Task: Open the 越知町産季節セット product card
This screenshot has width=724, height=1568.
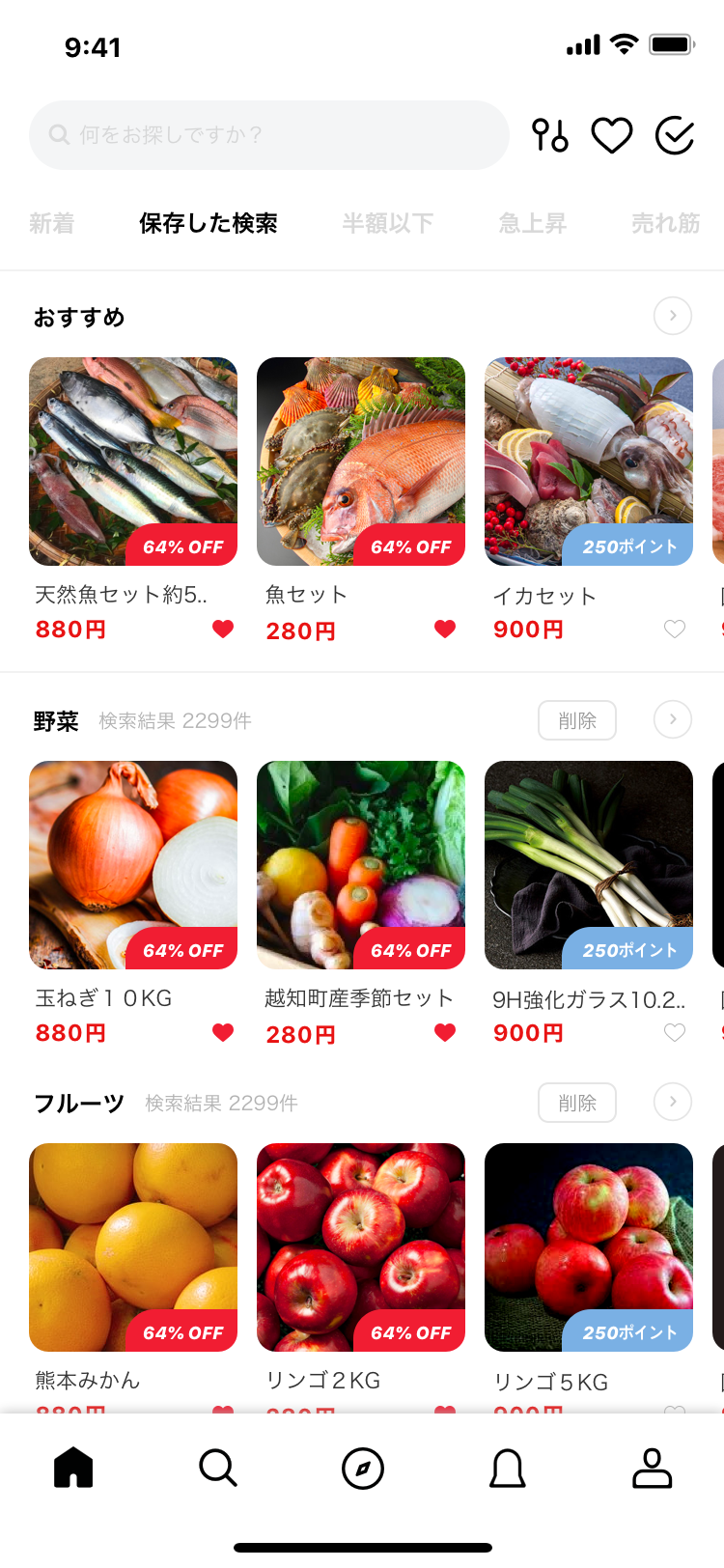Action: 361,865
